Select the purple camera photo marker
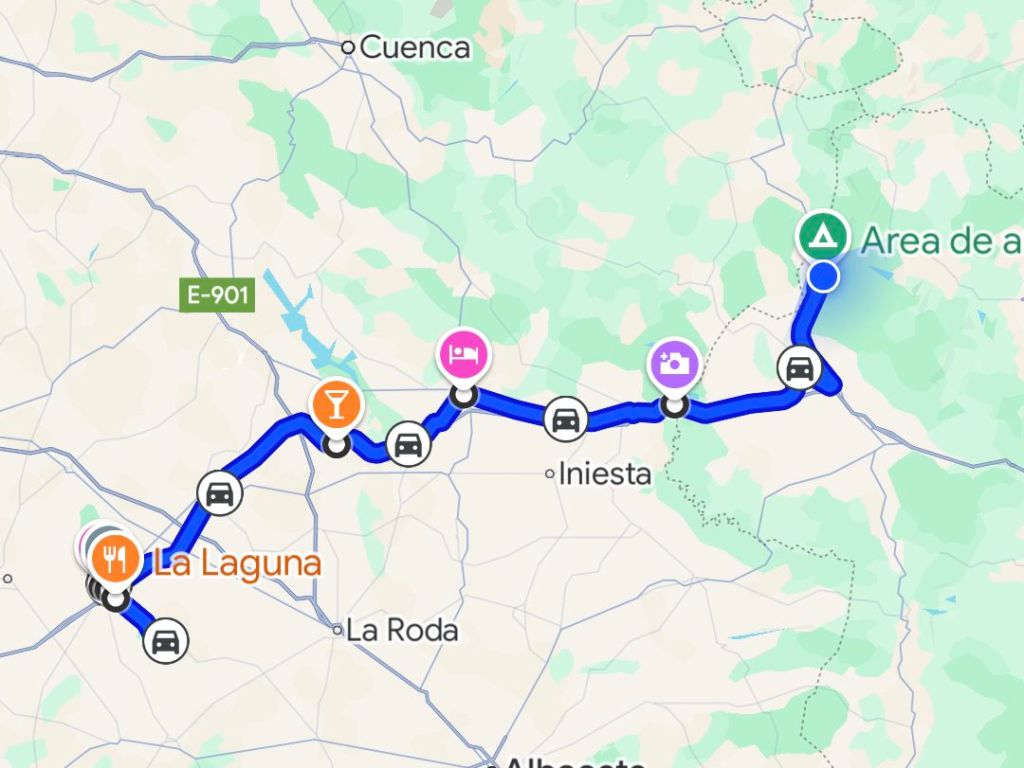Image resolution: width=1024 pixels, height=768 pixels. [x=674, y=363]
